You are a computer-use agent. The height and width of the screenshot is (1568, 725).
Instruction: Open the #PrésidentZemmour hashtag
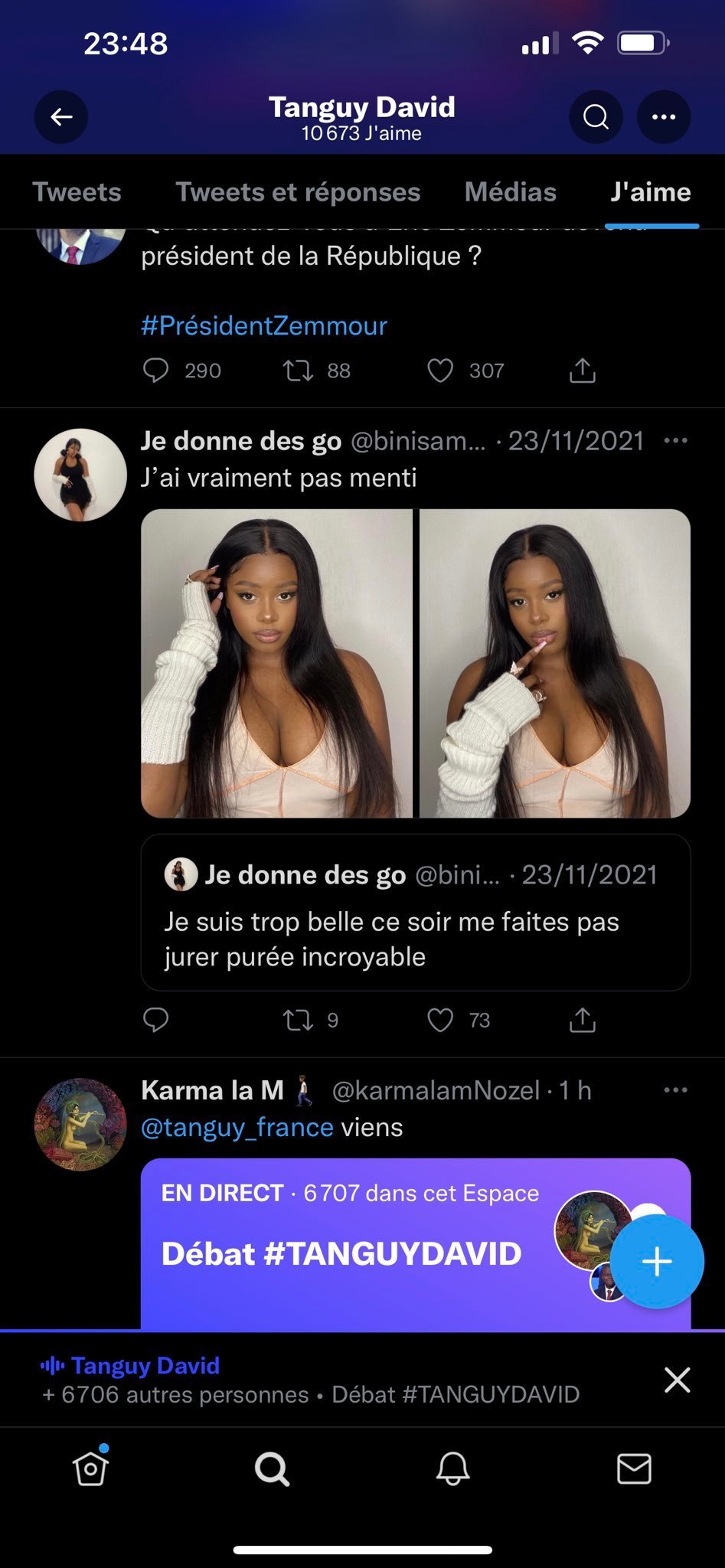pyautogui.click(x=264, y=325)
